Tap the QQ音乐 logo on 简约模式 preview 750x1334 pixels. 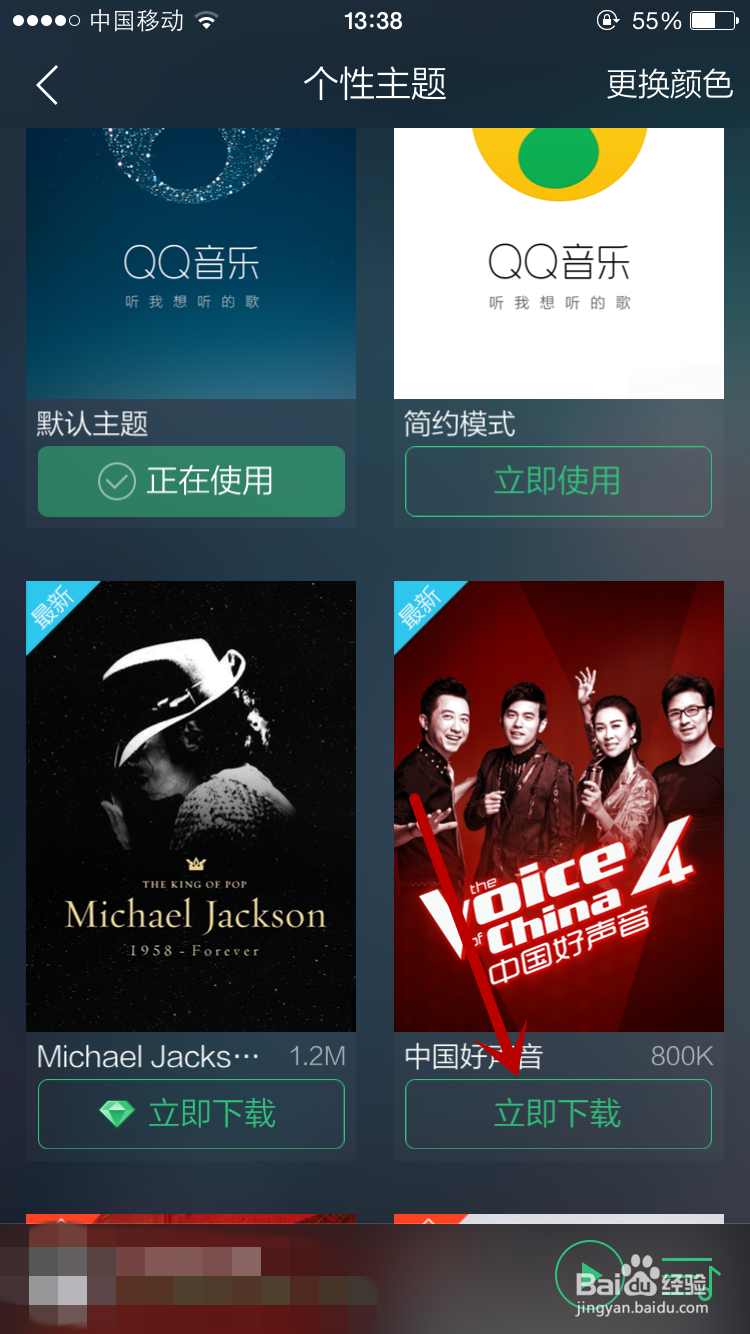click(558, 258)
